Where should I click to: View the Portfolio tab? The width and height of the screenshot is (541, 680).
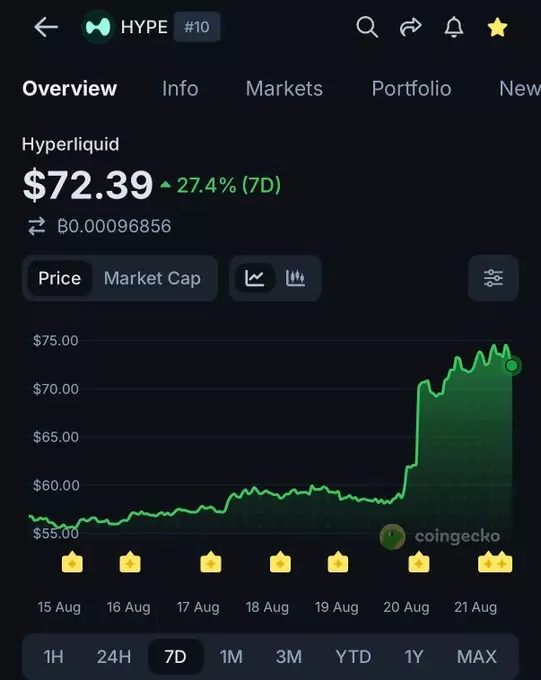click(x=411, y=89)
